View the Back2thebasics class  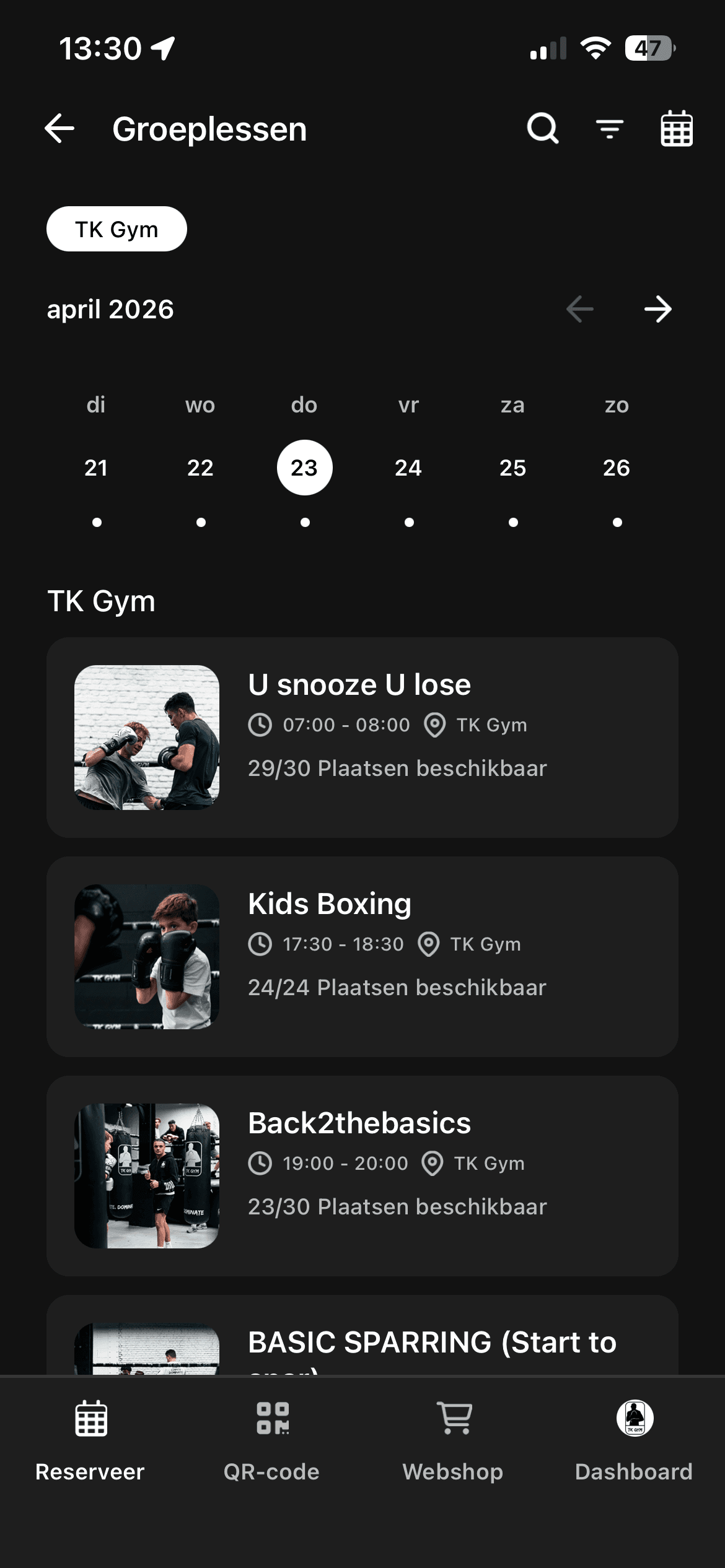pyautogui.click(x=362, y=1175)
